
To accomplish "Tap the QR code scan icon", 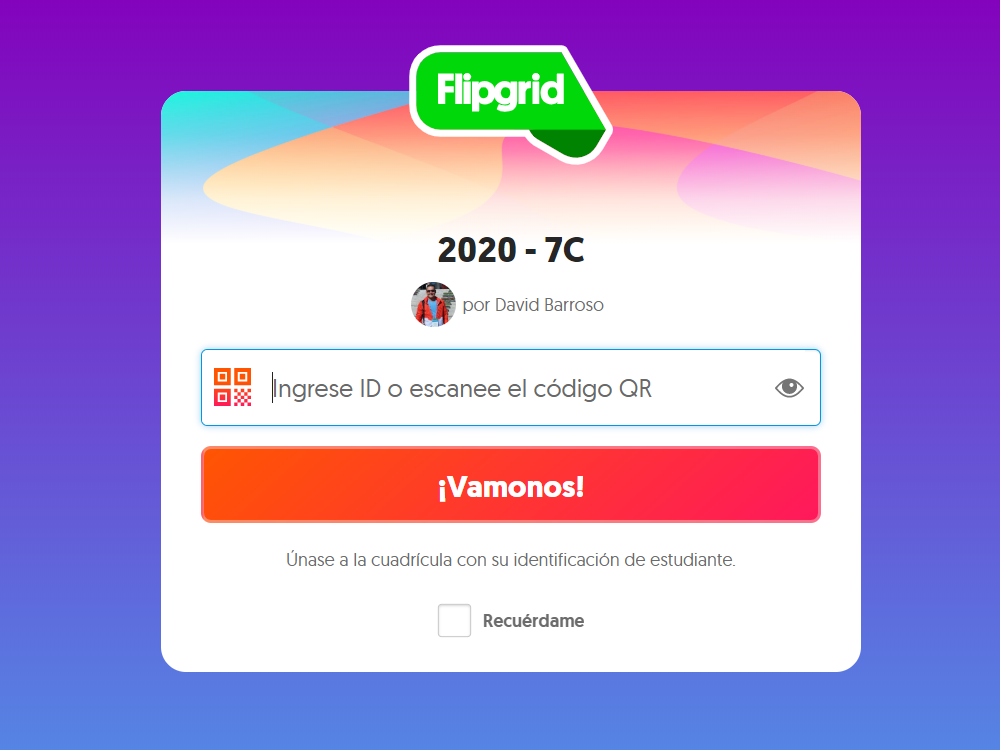I will point(233,387).
